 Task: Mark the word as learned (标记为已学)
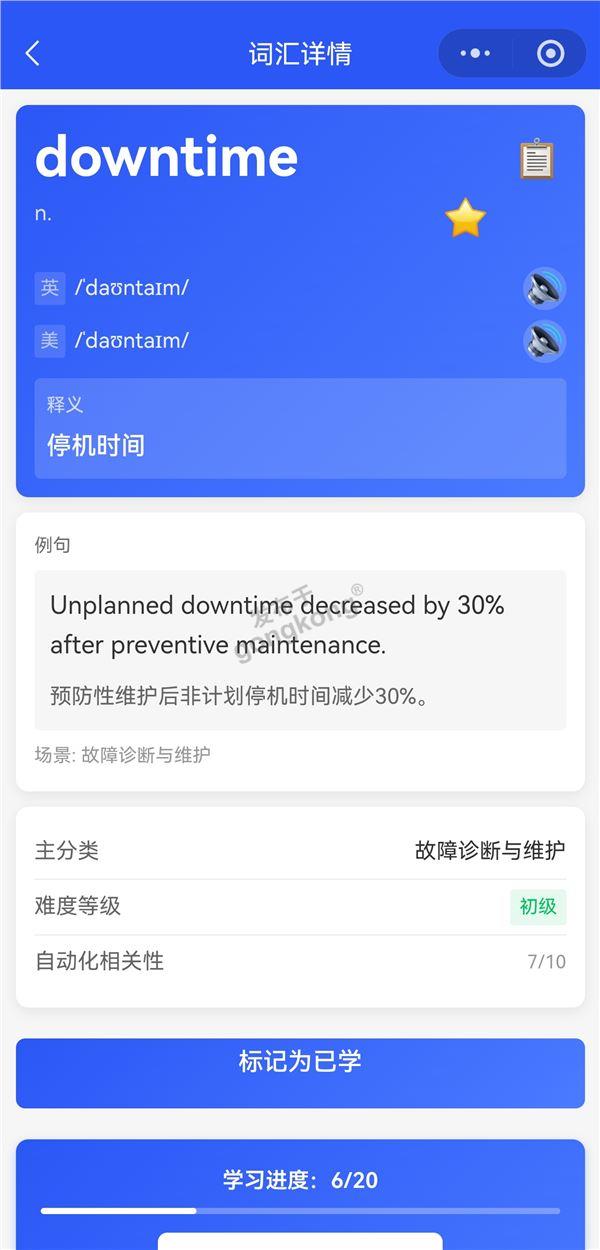point(300,1072)
